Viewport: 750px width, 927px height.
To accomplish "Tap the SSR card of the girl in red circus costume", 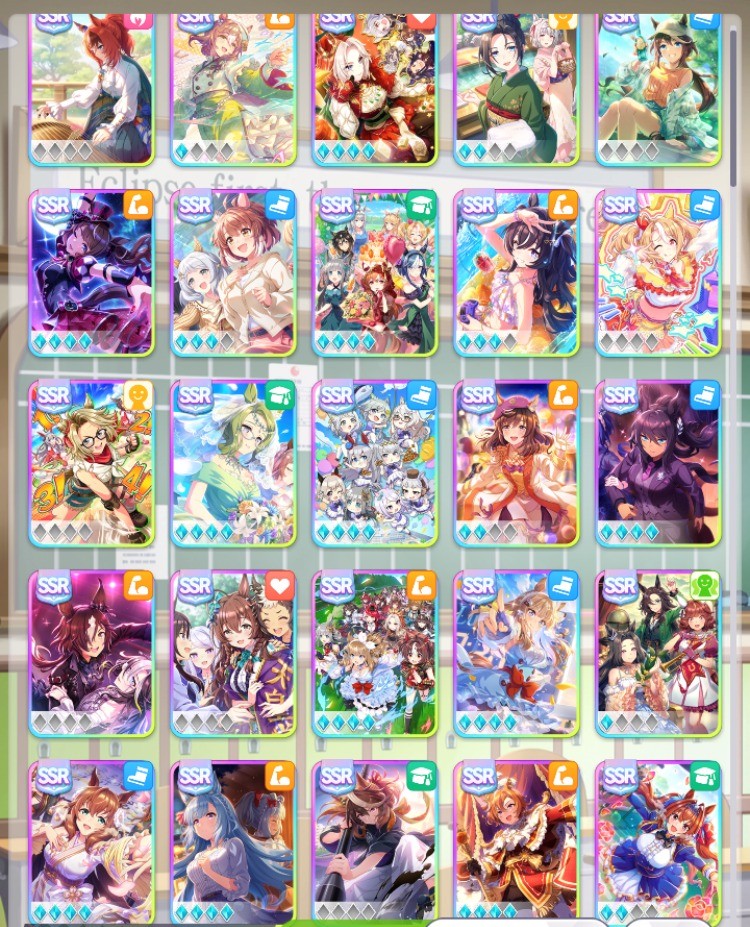I will [x=516, y=842].
